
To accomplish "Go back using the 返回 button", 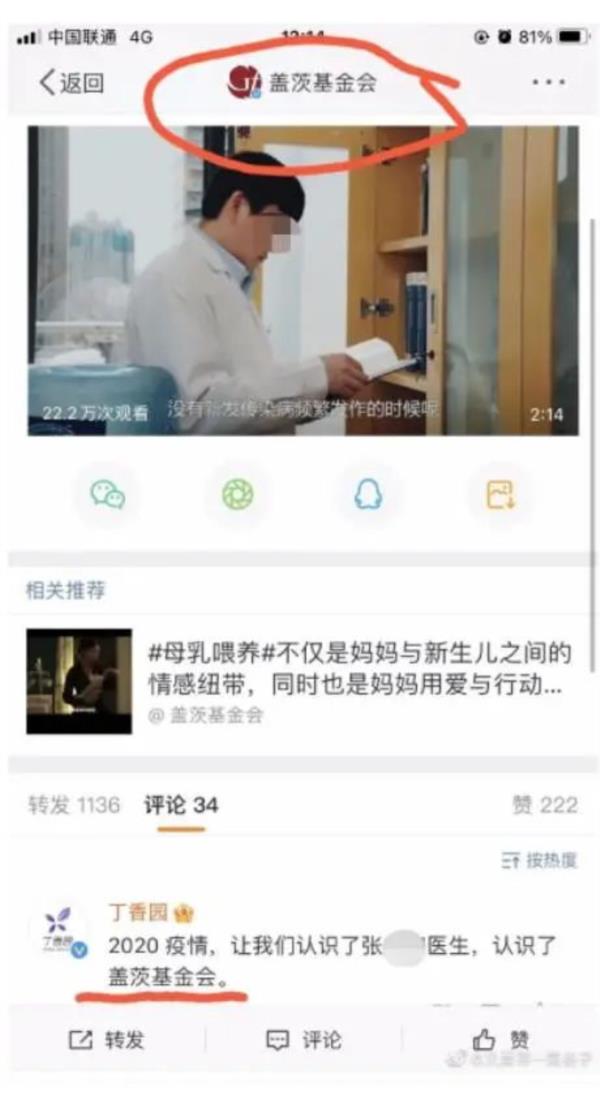I will 71,83.
